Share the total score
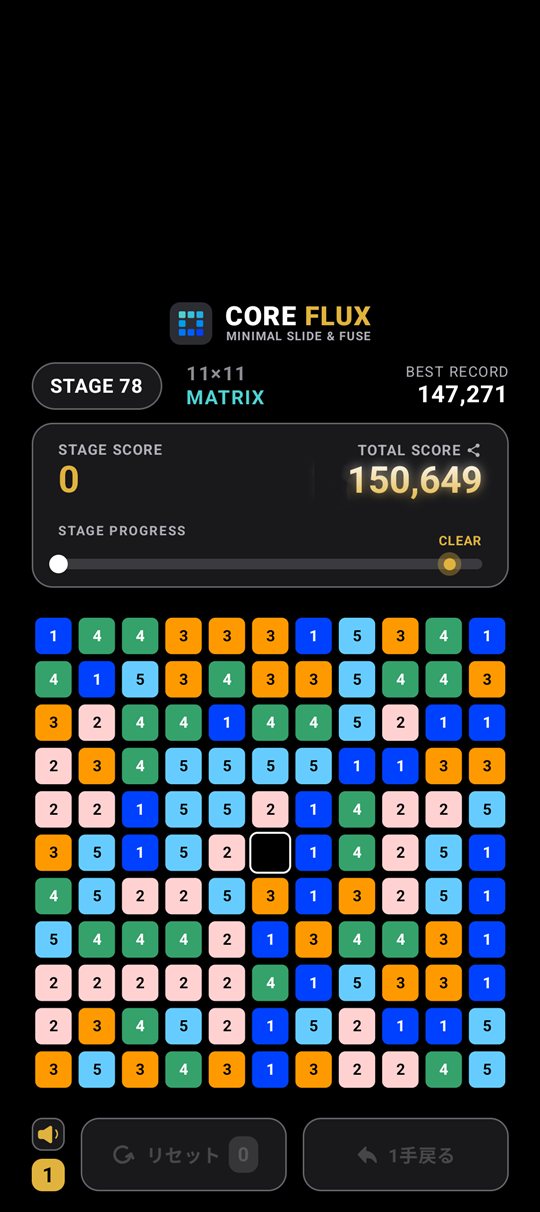The height and width of the screenshot is (1212, 540). (474, 450)
